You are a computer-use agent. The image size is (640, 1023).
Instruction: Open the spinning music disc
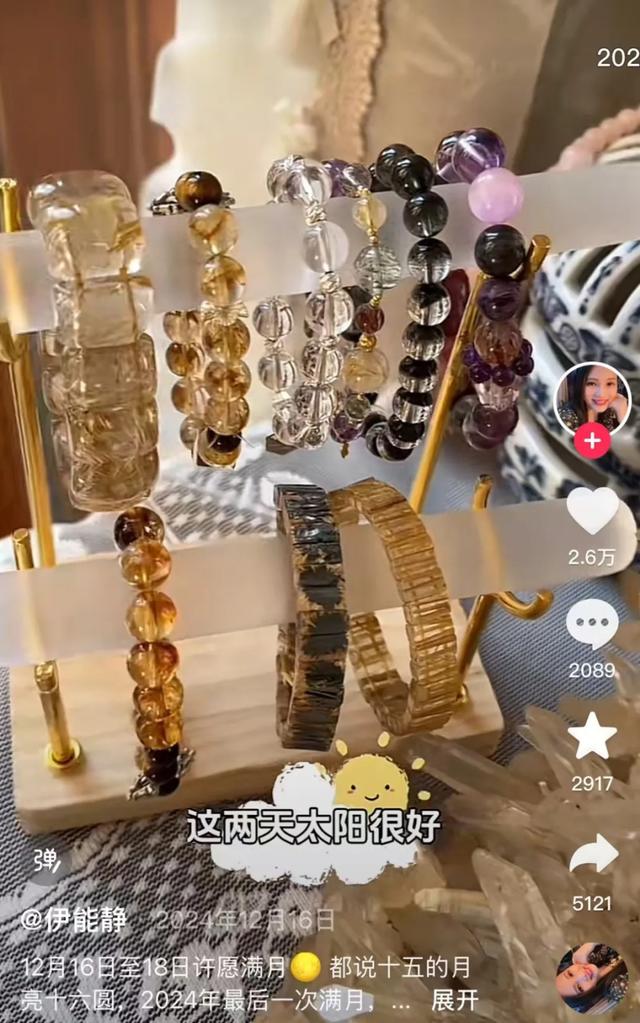591,977
